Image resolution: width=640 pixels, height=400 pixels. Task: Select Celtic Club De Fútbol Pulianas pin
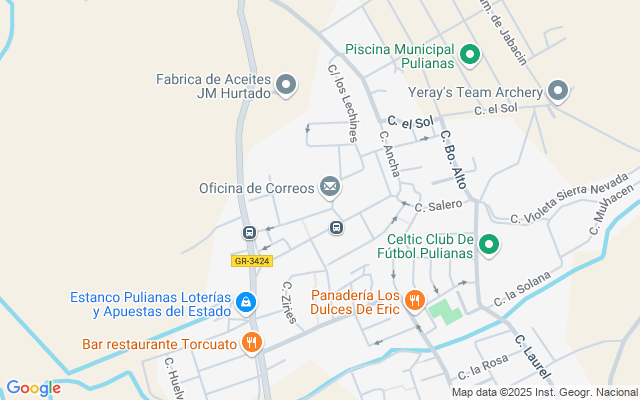pos(489,244)
